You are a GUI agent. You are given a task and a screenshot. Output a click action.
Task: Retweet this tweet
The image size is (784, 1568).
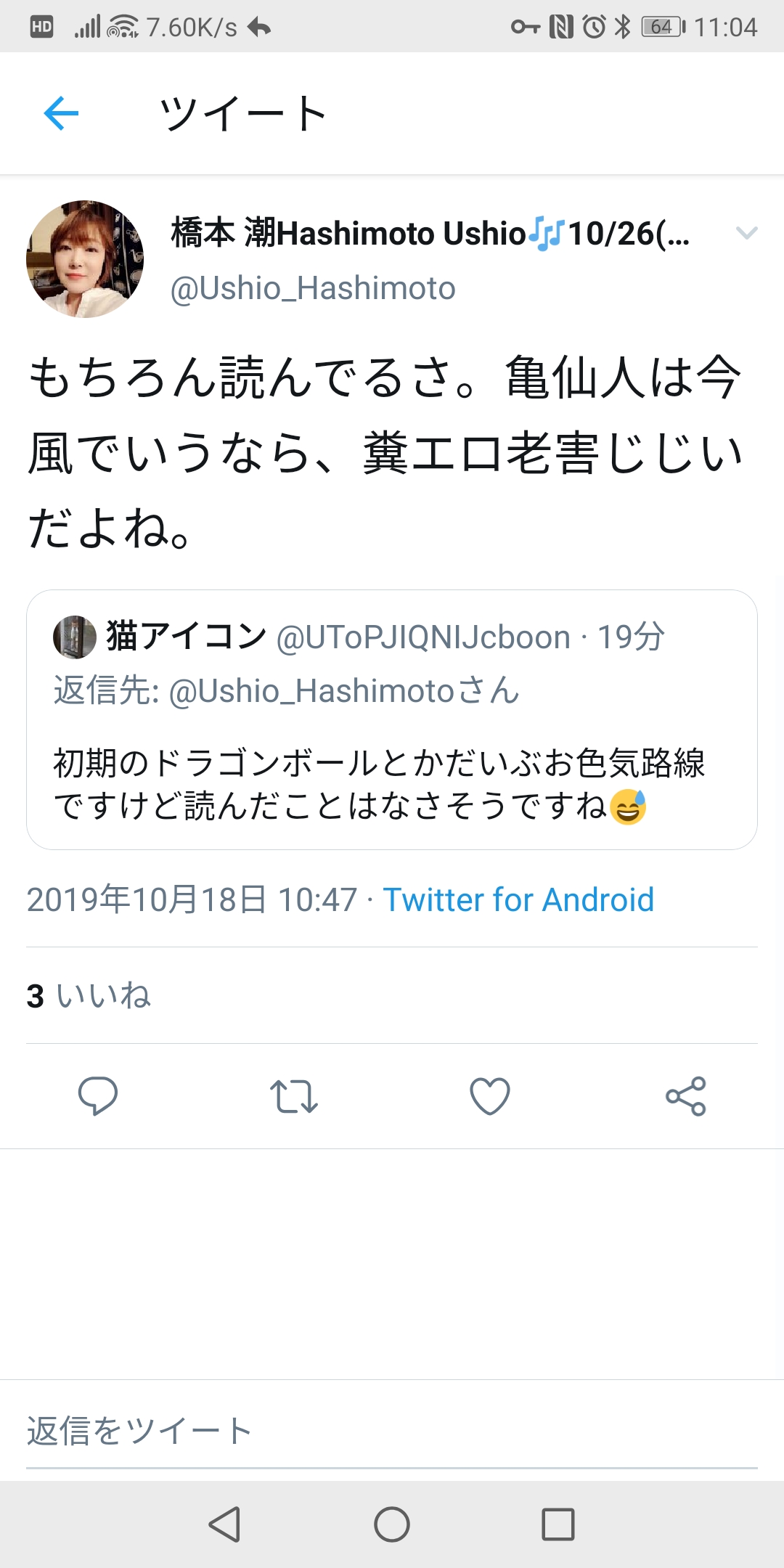pos(293,1096)
